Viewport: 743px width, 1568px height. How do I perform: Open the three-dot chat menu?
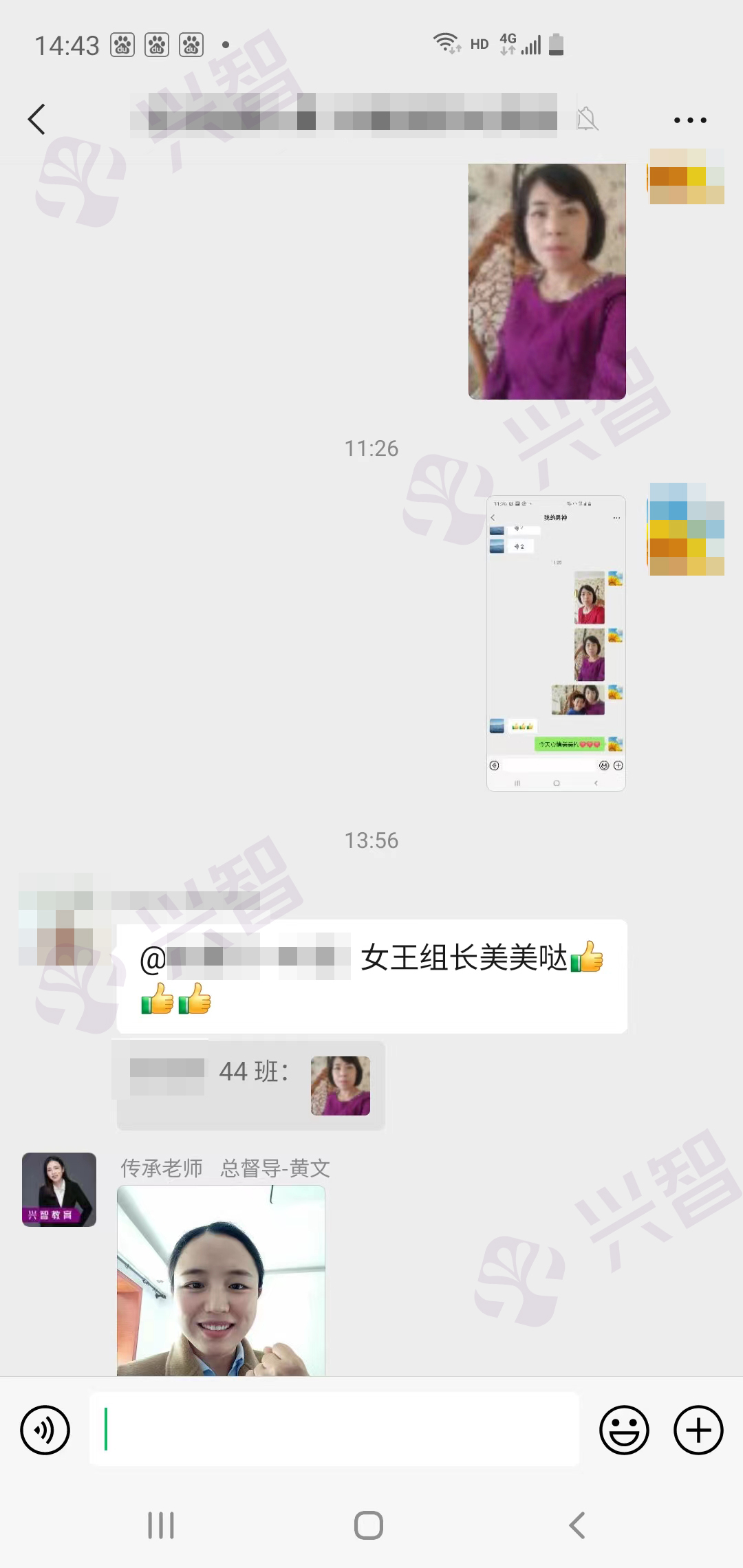[x=689, y=120]
